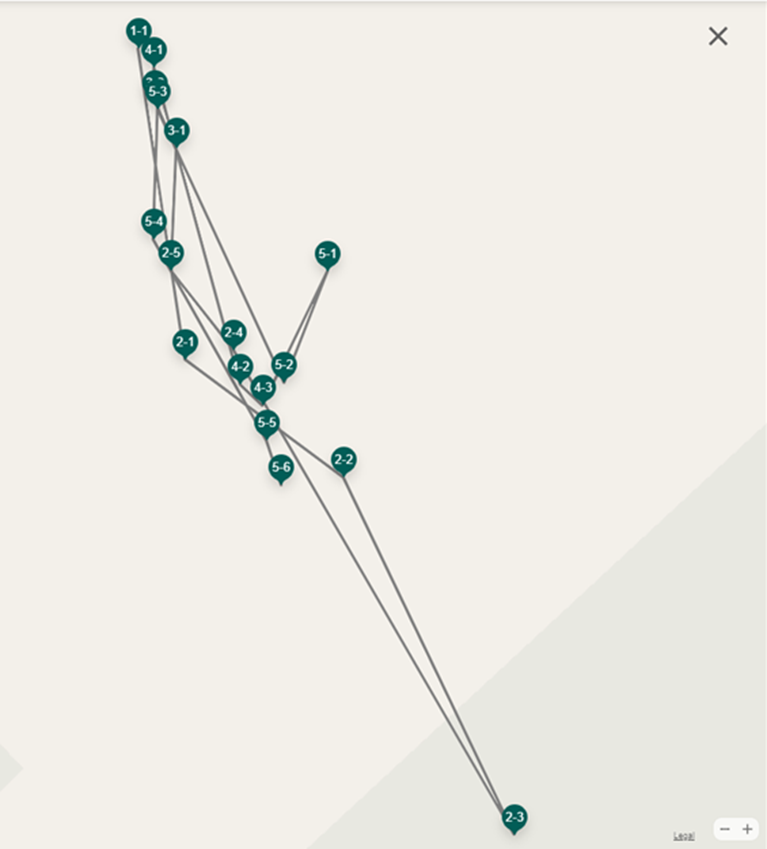Select the distant 2-3 pin
The width and height of the screenshot is (767, 849).
514,817
